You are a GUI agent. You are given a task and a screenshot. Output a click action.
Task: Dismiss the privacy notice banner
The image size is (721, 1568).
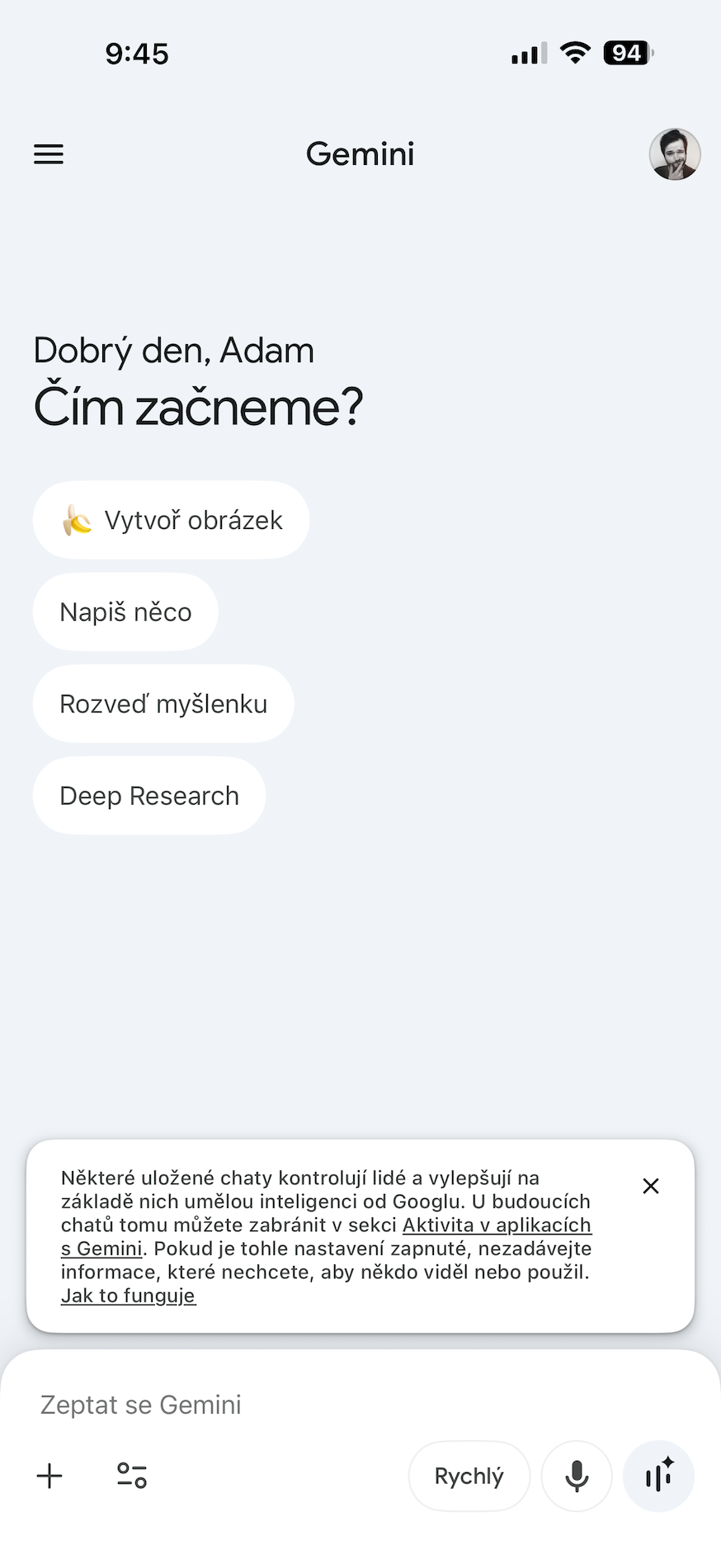pyautogui.click(x=651, y=1186)
